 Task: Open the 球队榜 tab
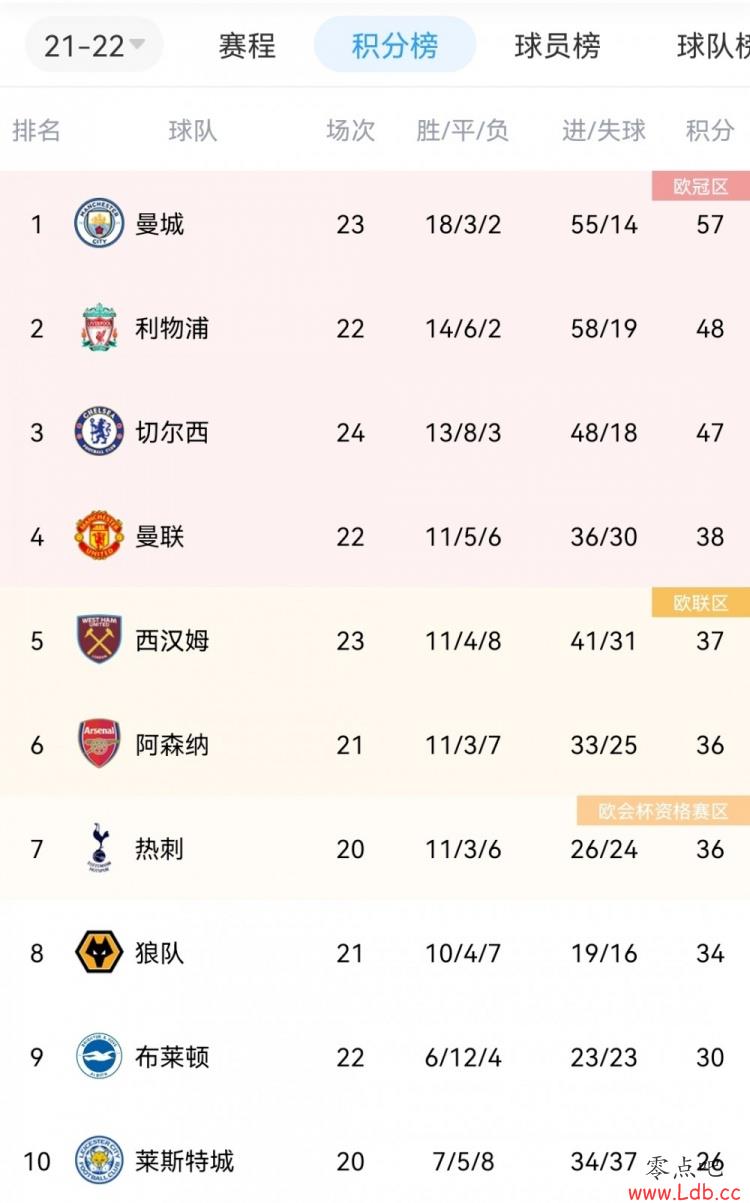pos(713,45)
